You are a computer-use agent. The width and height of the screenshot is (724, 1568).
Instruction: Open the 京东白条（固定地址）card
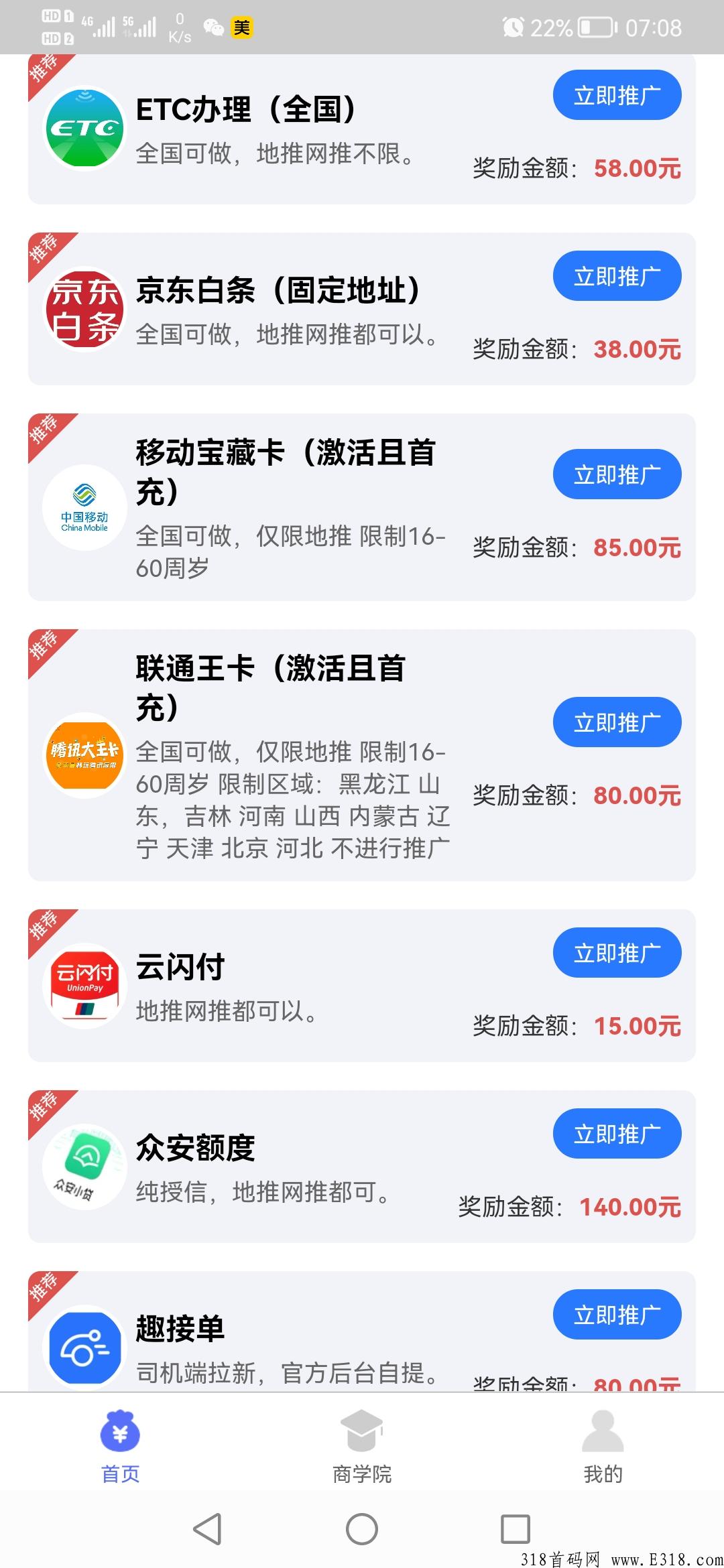(x=362, y=309)
